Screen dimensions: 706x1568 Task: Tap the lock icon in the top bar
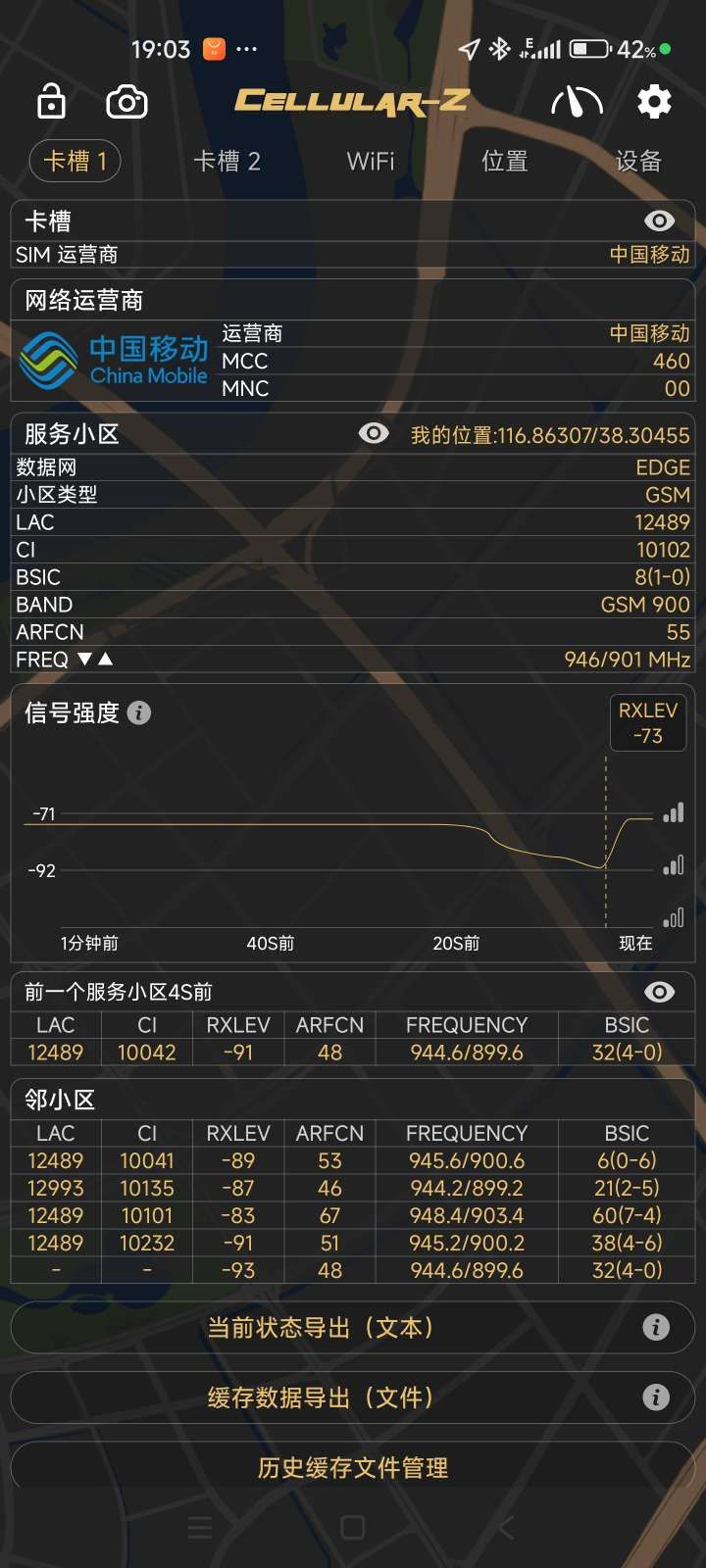[51, 101]
